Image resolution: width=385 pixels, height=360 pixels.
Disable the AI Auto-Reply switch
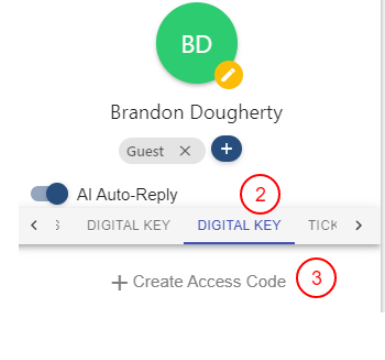click(x=49, y=194)
